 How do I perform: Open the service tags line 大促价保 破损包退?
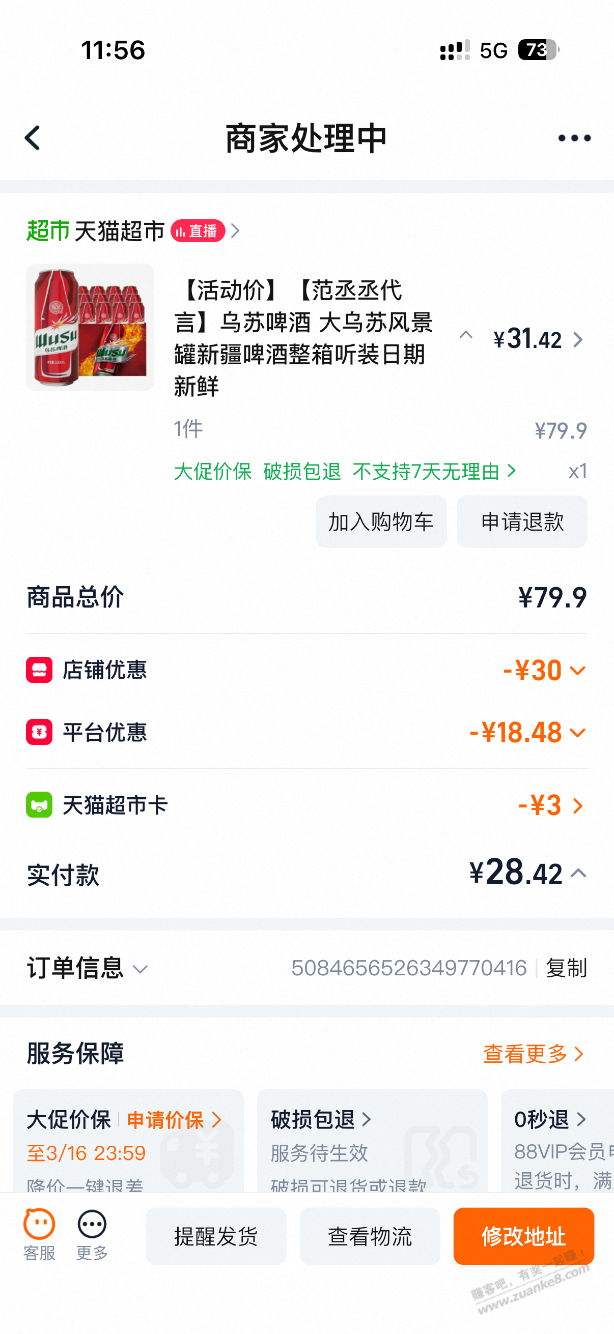coord(345,471)
